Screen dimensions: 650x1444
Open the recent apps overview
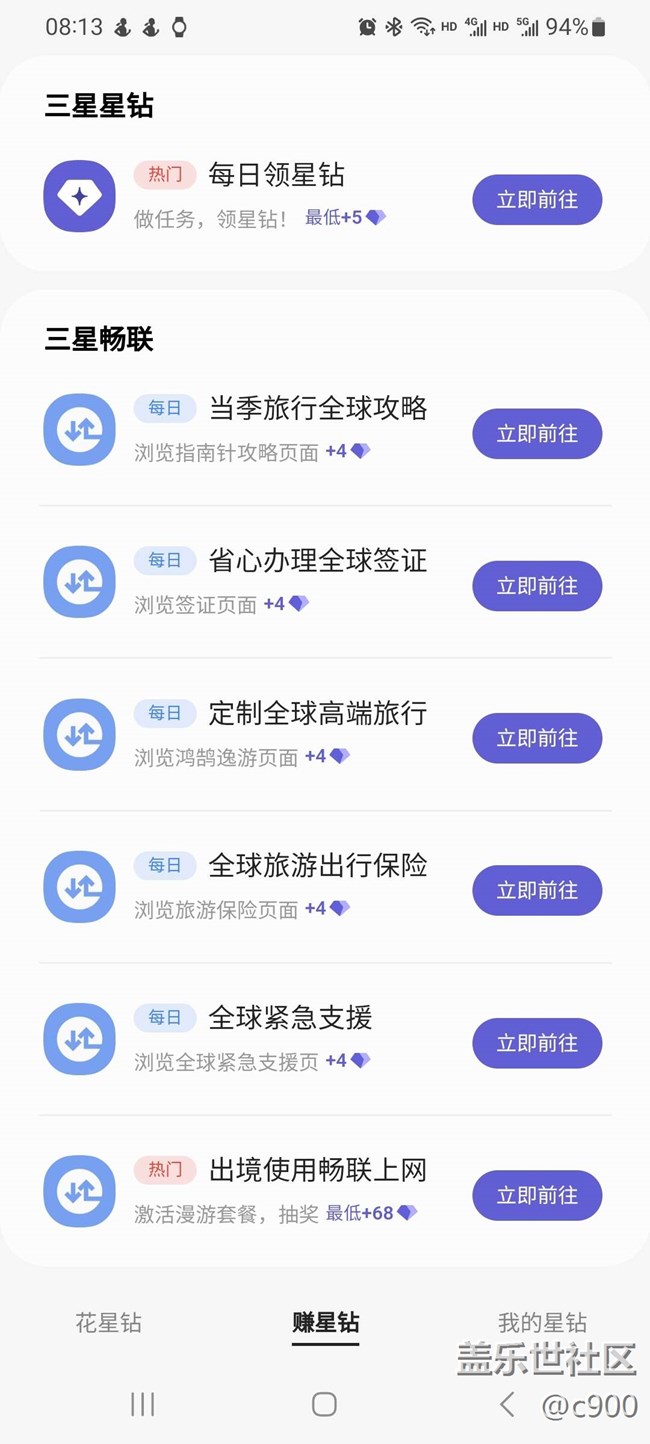143,1404
